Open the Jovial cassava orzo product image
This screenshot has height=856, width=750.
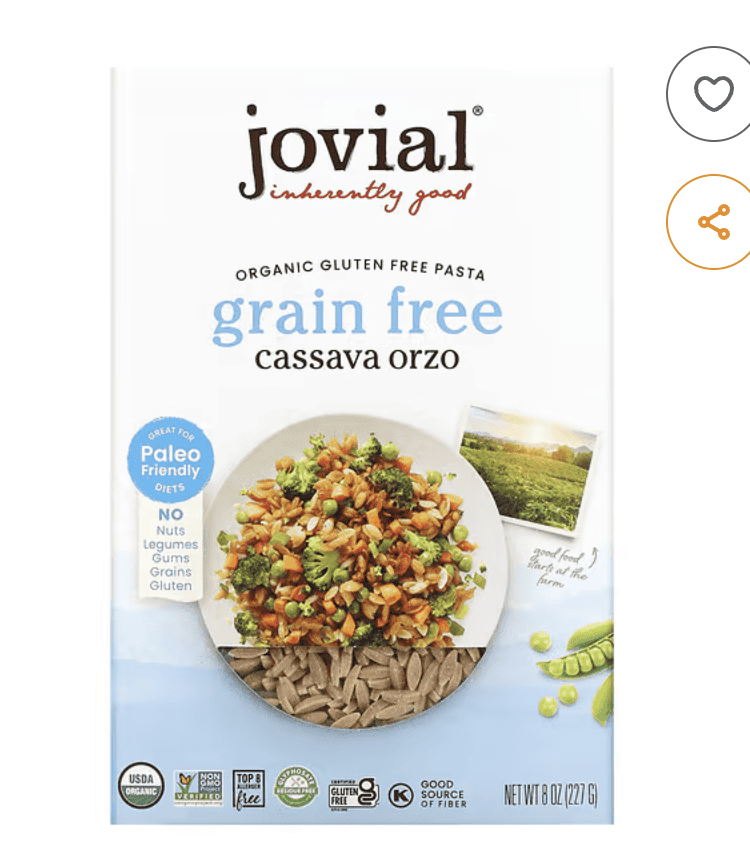tap(361, 446)
